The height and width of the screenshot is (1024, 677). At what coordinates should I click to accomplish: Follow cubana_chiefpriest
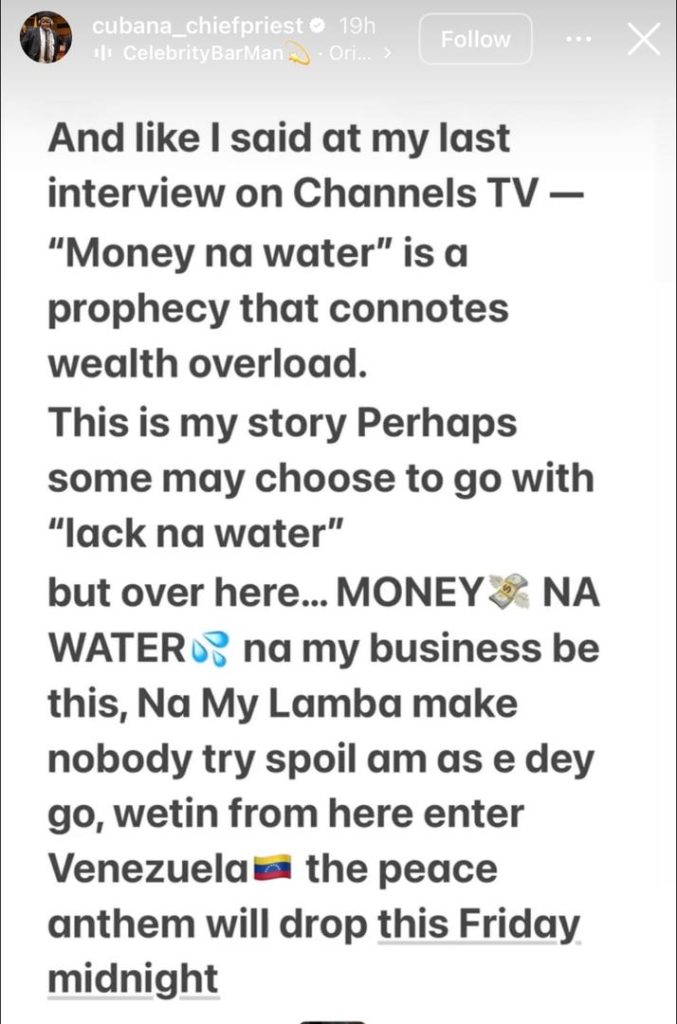(475, 40)
